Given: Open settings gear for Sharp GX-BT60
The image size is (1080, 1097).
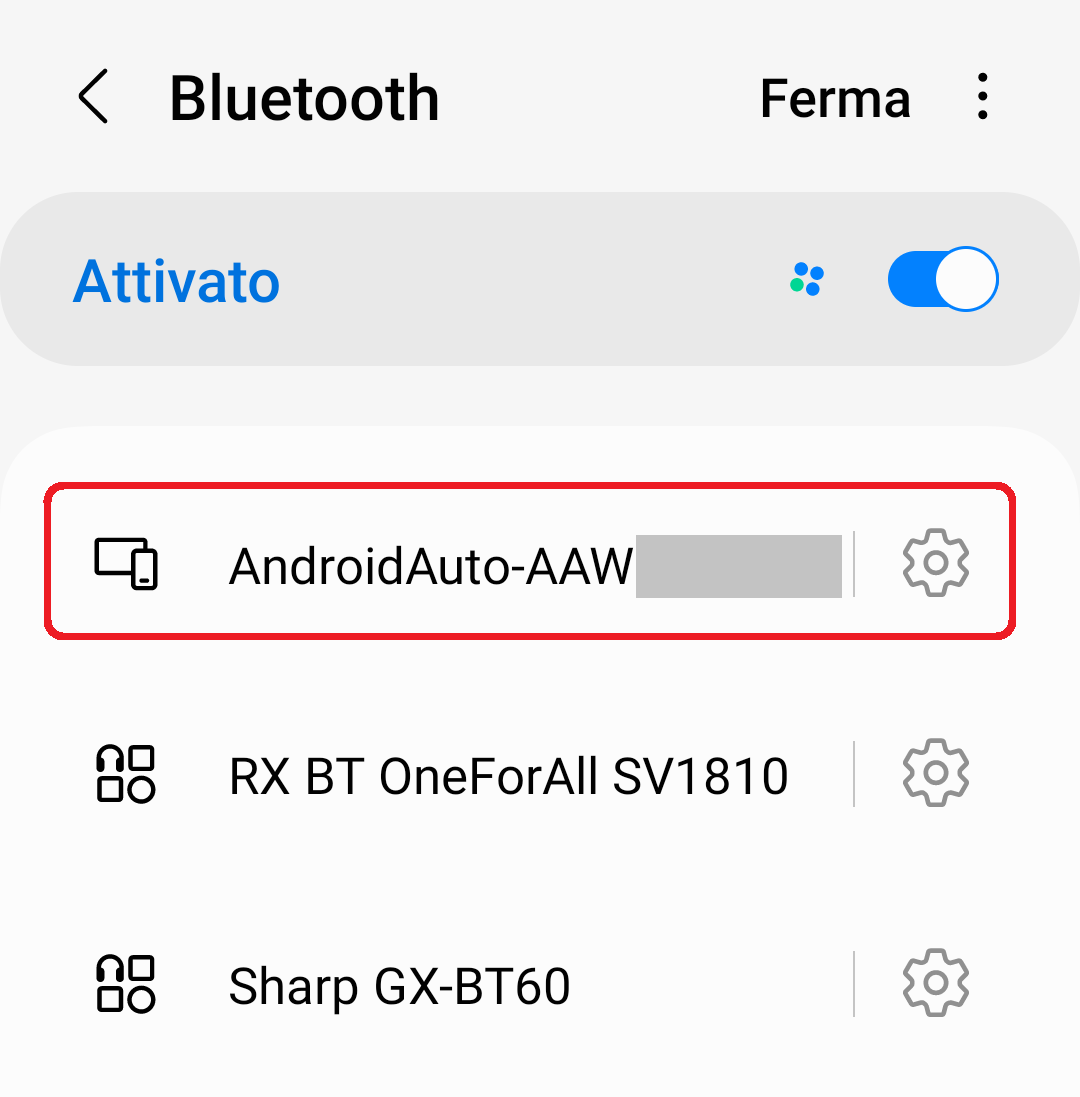Looking at the screenshot, I should [x=936, y=984].
